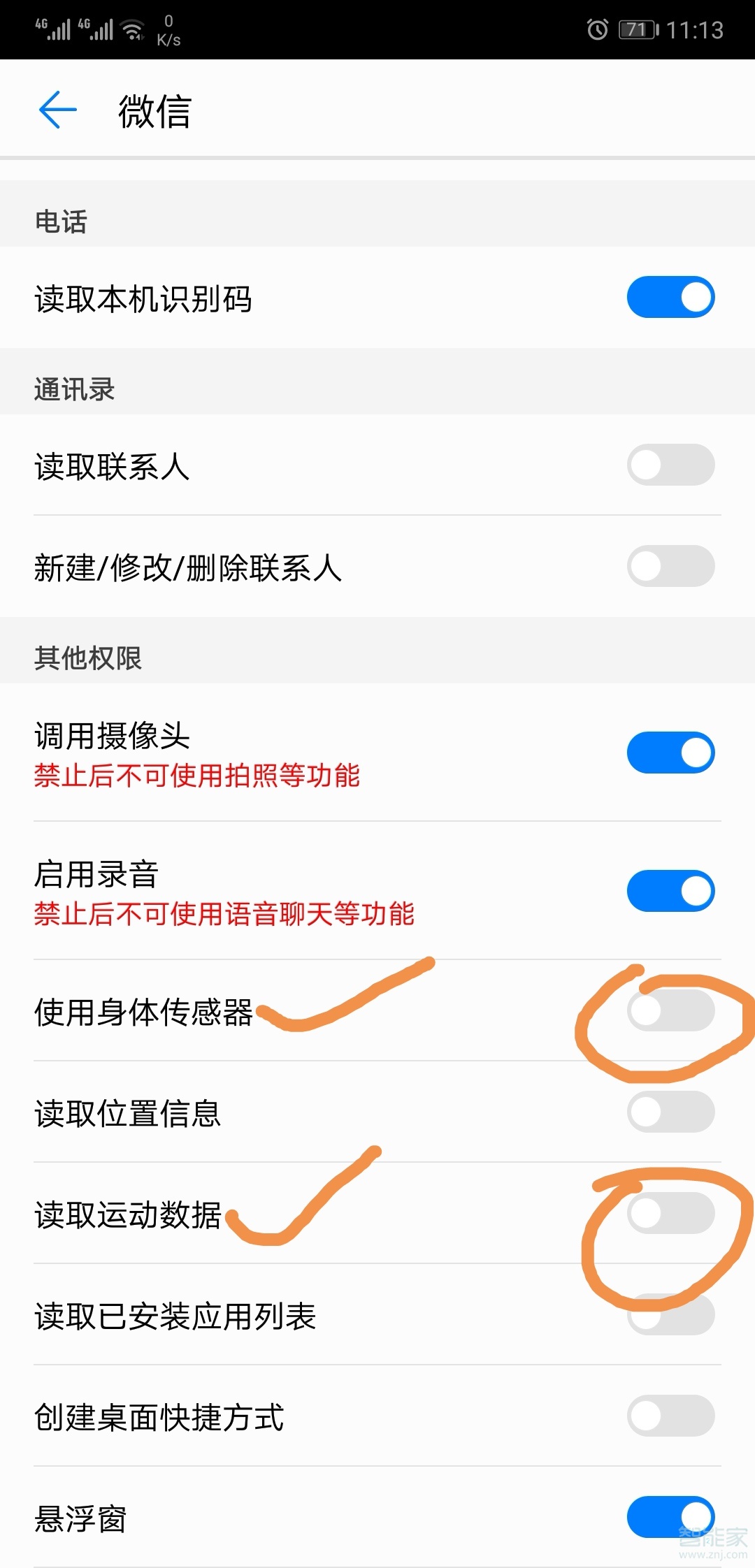Disable the 读取本机识别码 switch
This screenshot has height=1568, width=755.
click(670, 296)
